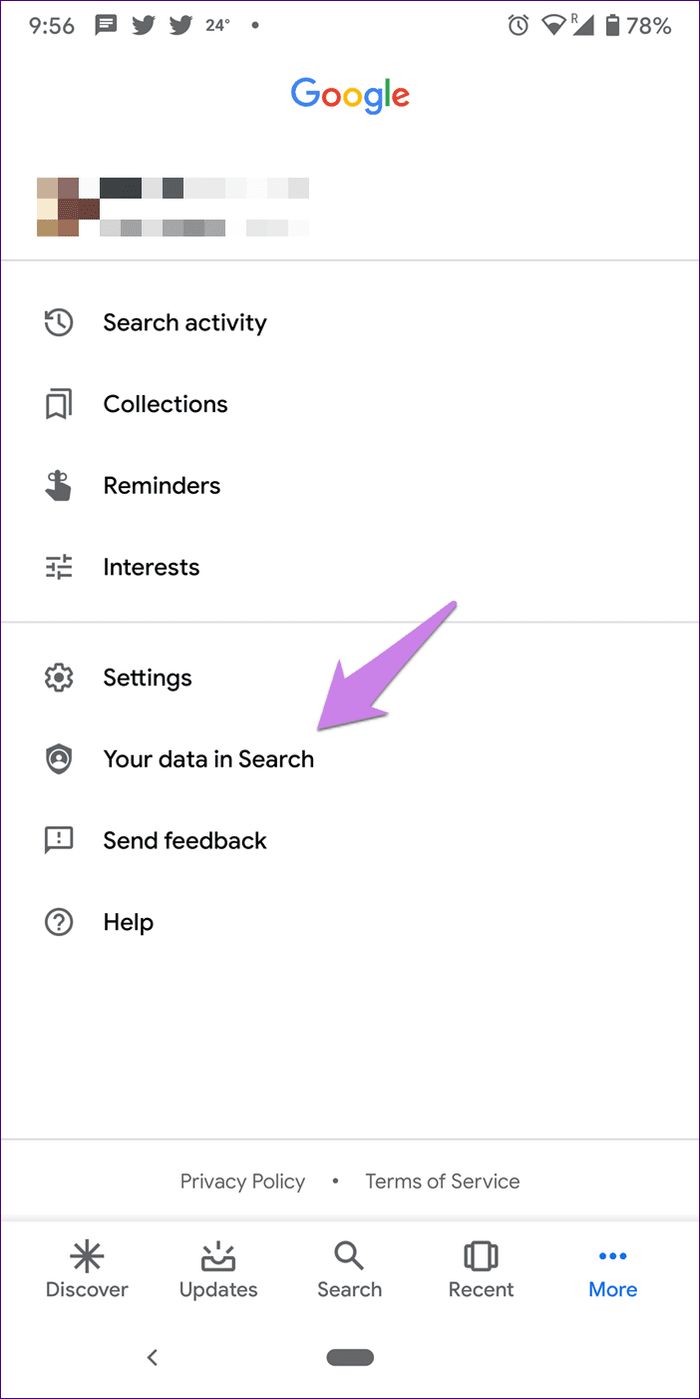Viewport: 700px width, 1399px height.
Task: Select Send feedback
Action: coord(350,841)
